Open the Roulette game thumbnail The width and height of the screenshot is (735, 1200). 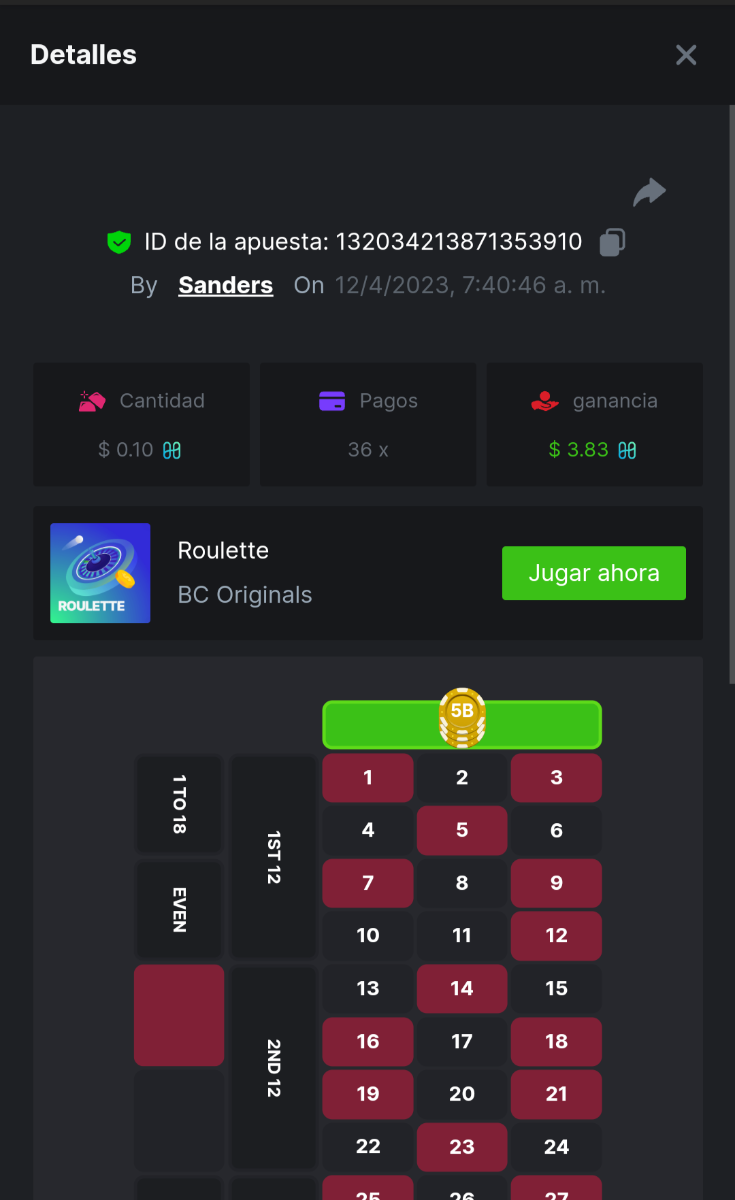(x=100, y=573)
